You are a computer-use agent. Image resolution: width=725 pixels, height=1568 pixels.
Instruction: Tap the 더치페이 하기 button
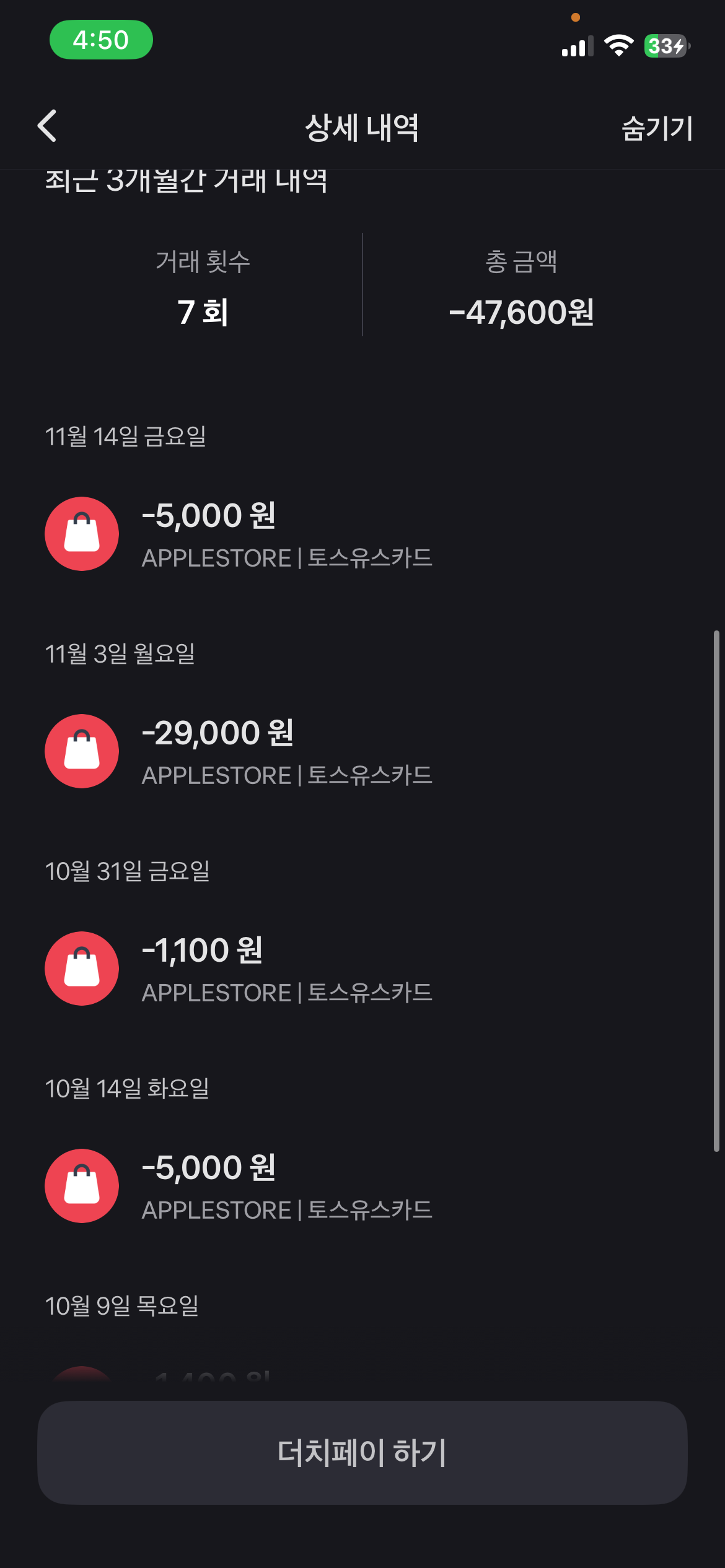[x=362, y=1452]
